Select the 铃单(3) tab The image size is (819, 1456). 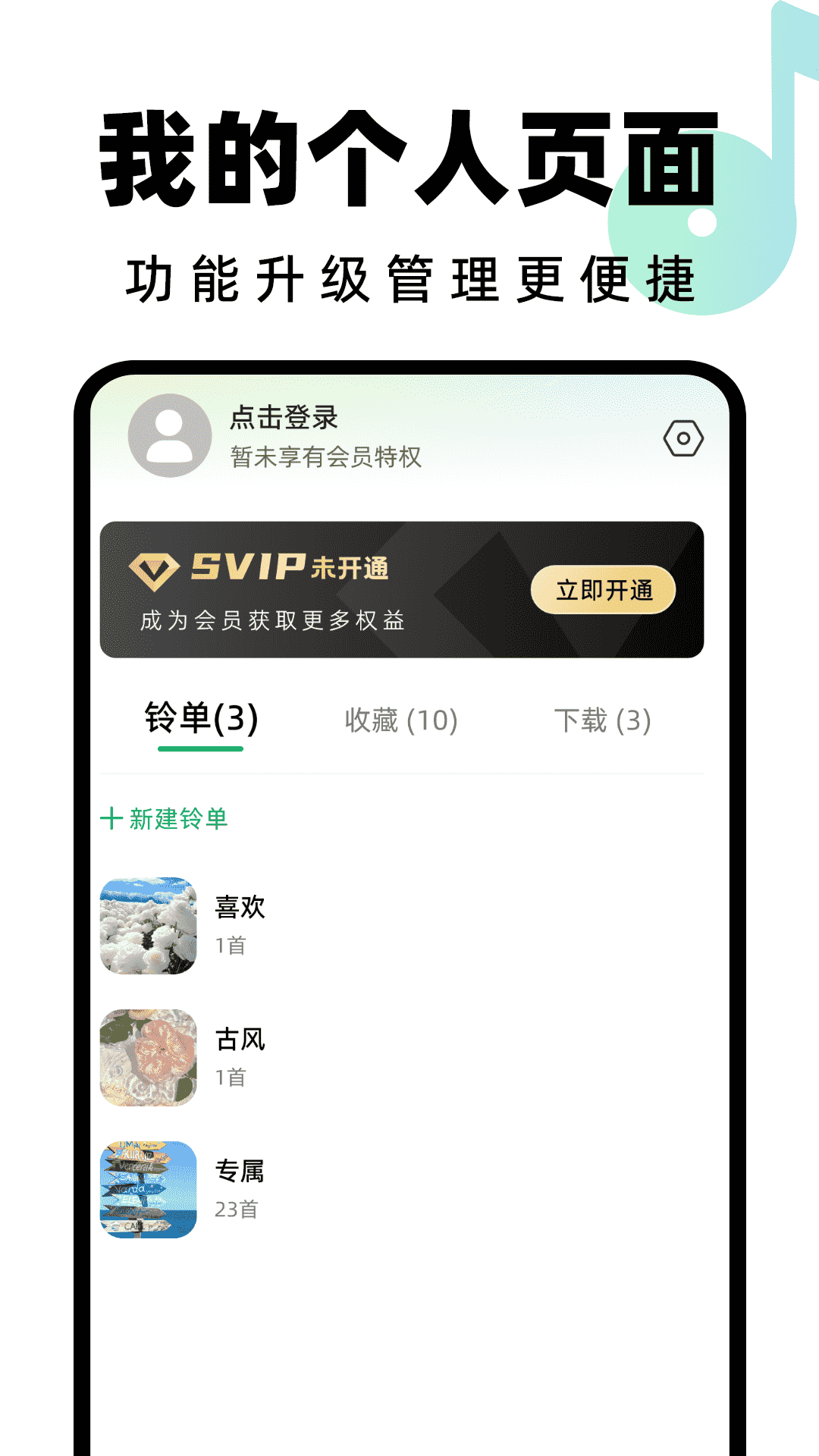(x=202, y=719)
